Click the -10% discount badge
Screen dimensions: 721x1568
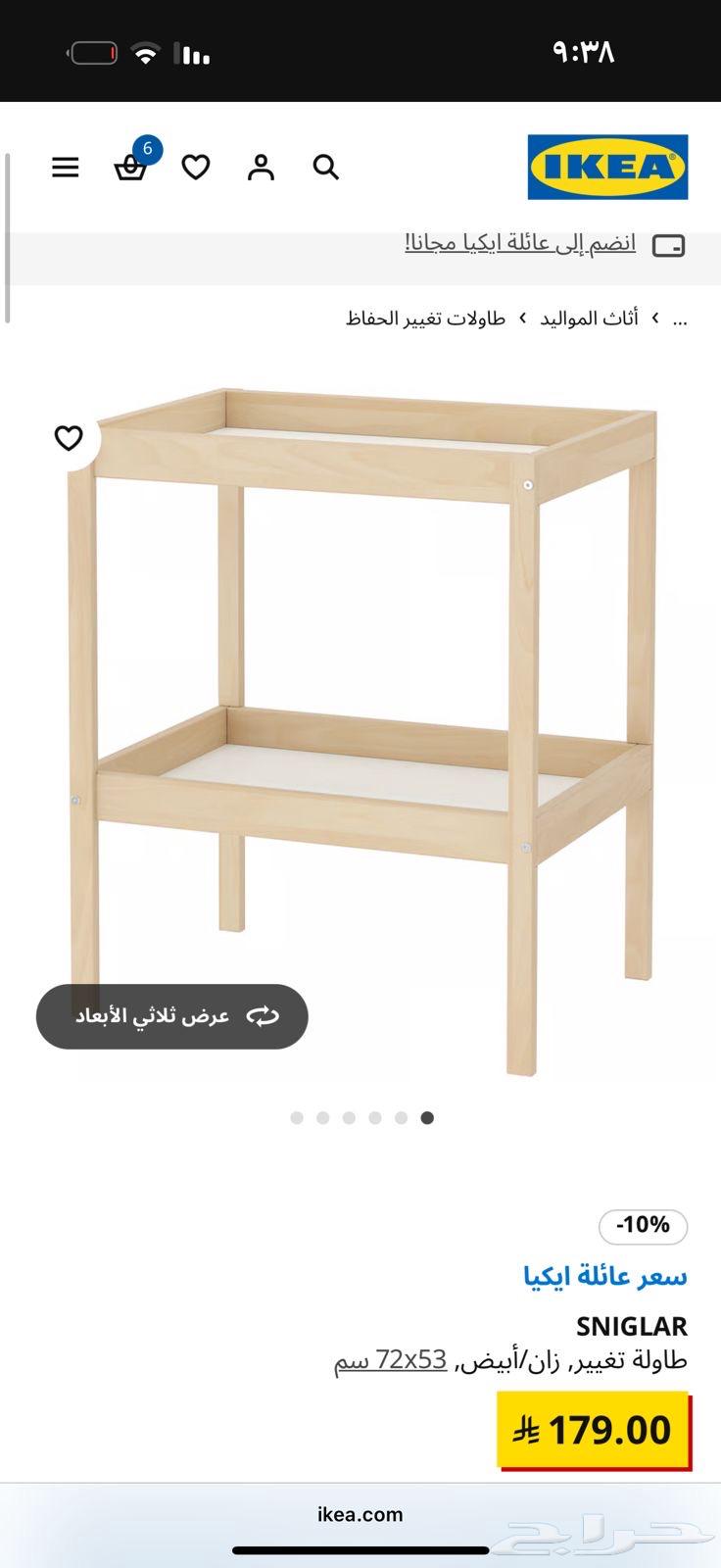tap(644, 1226)
